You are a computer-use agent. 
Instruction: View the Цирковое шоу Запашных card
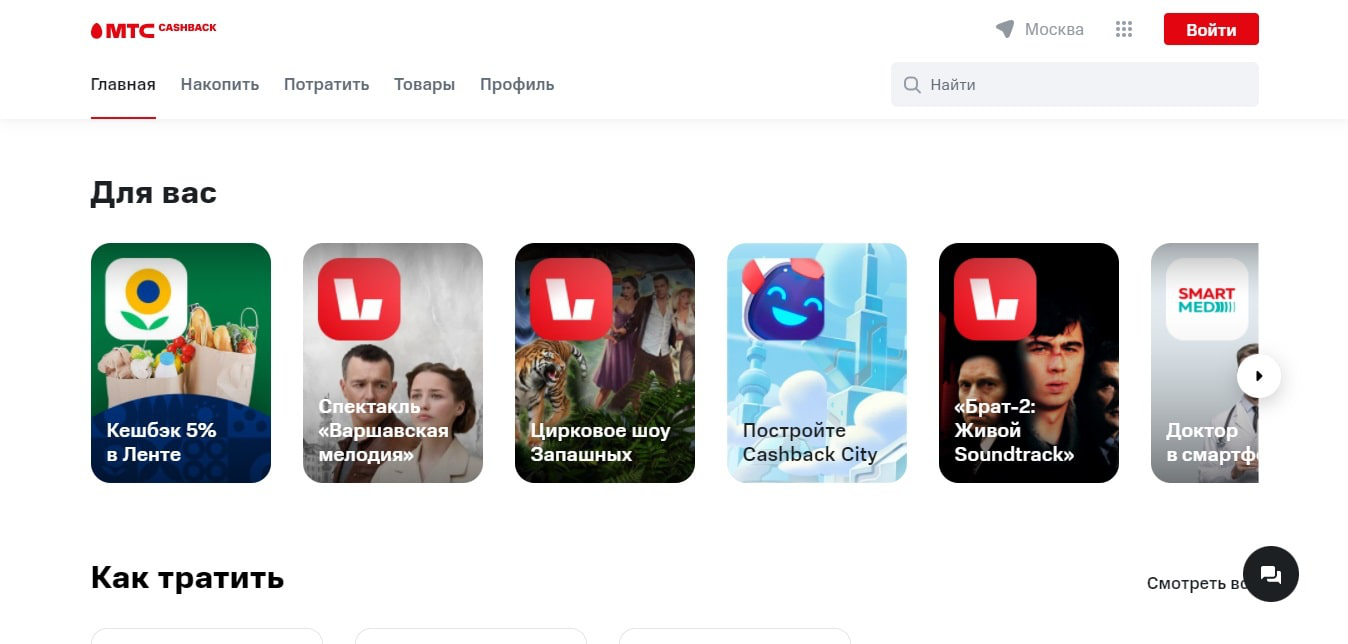click(605, 363)
